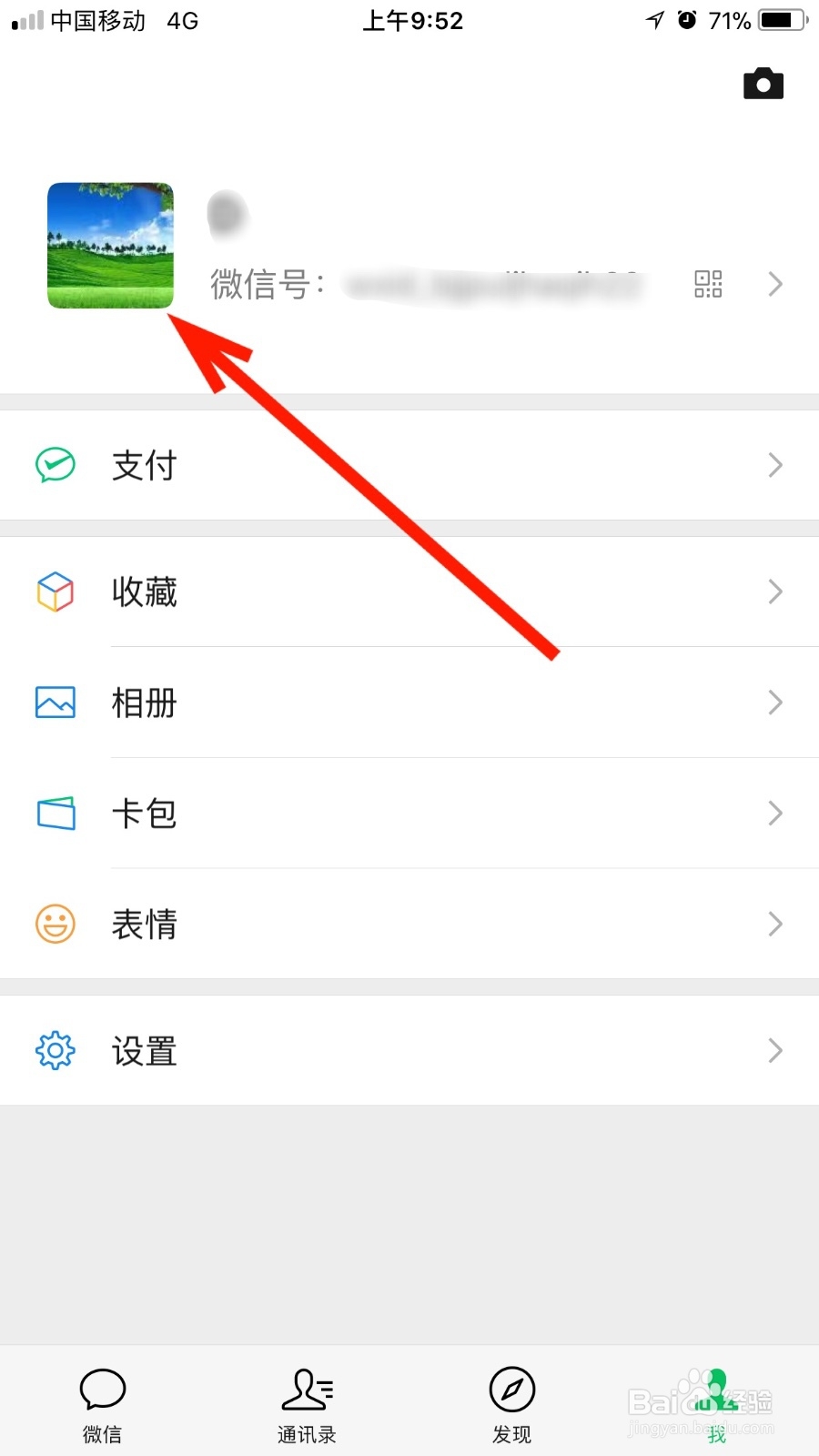The height and width of the screenshot is (1456, 819).
Task: Tap the 表情 (Emoticons) smiley icon
Action: (x=55, y=925)
